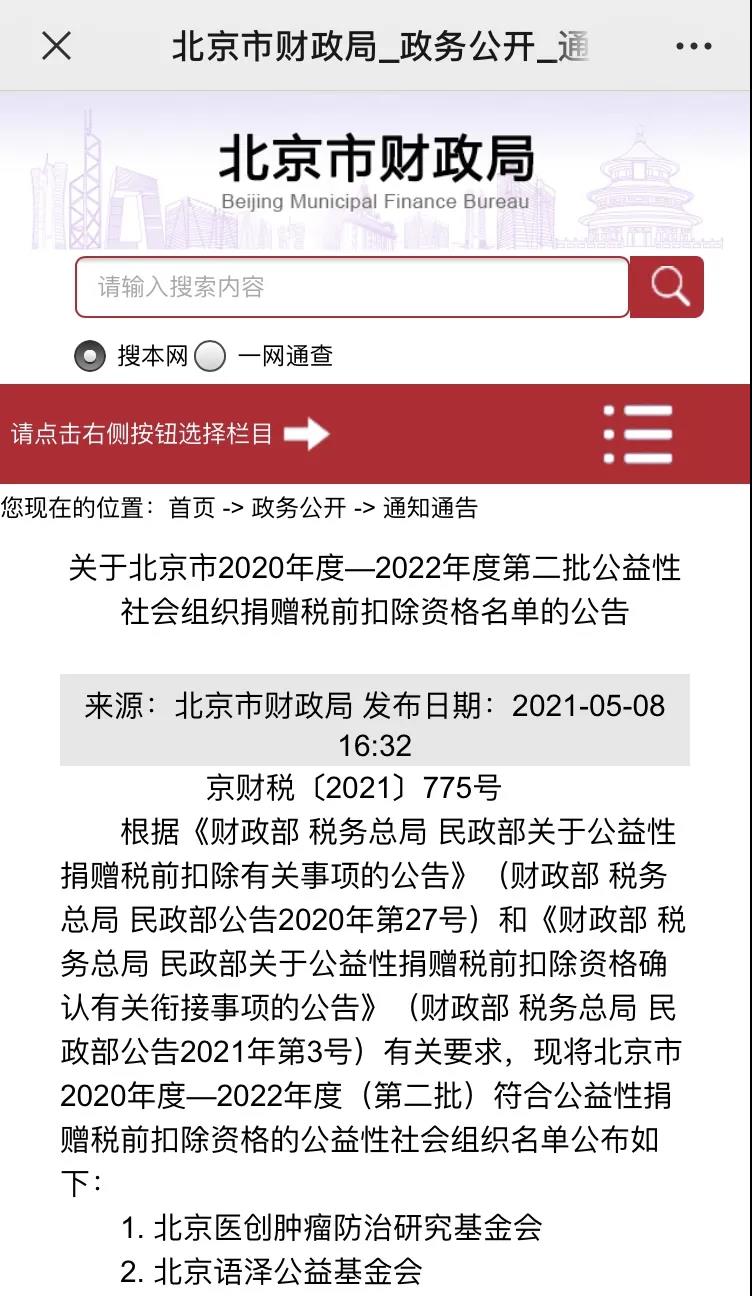Tap the red magnifier search button
The width and height of the screenshot is (752, 1296).
click(667, 287)
